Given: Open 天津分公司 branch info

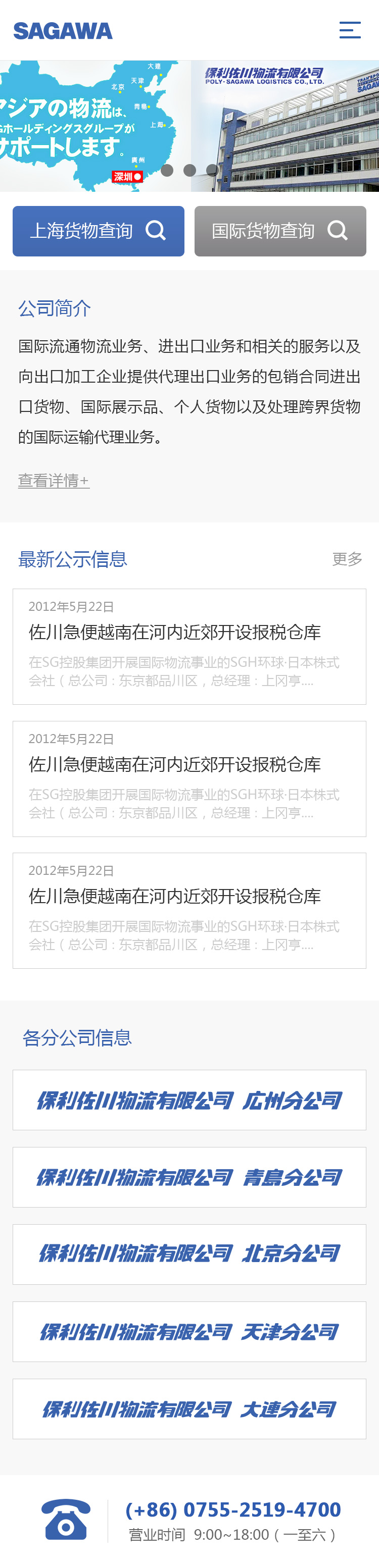Looking at the screenshot, I should click(189, 1331).
